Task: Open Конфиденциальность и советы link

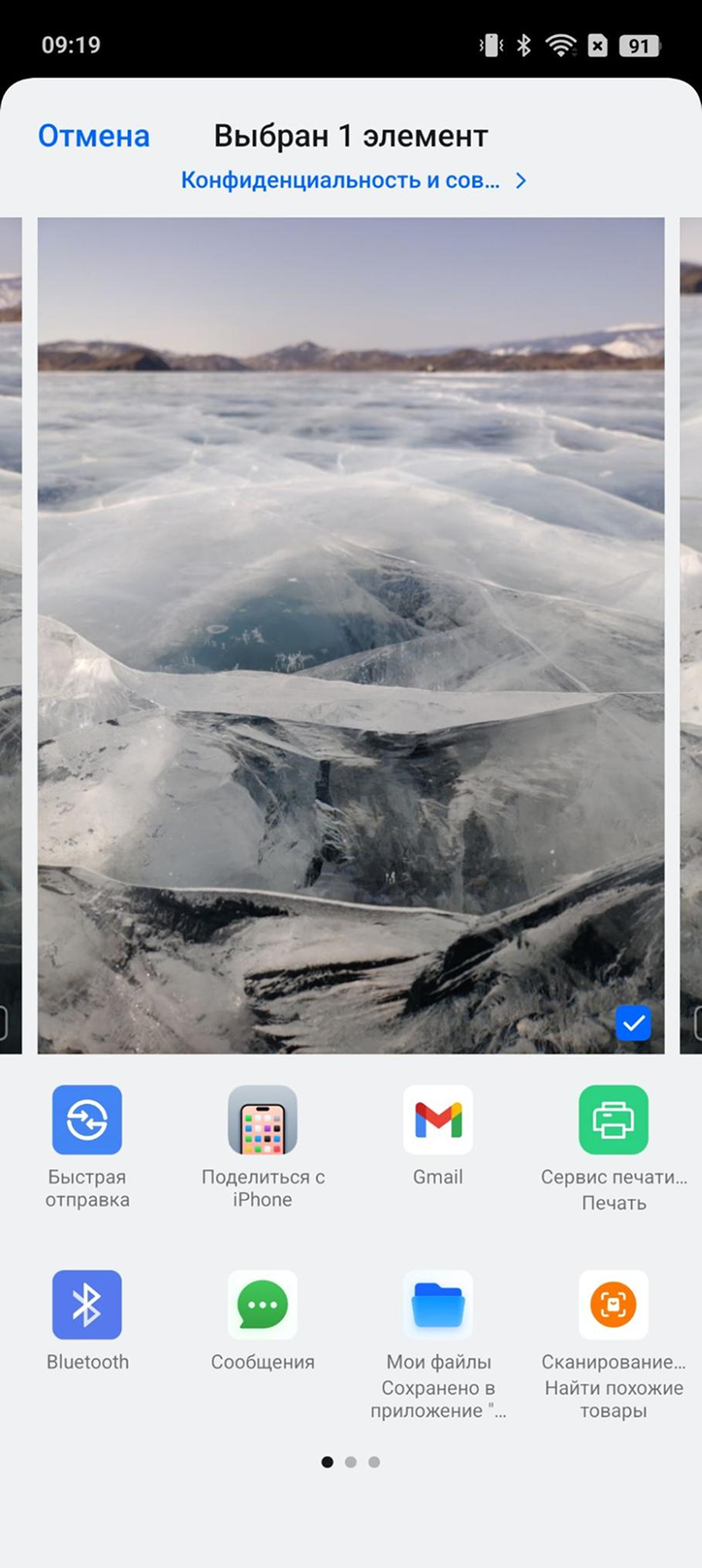Action: click(352, 180)
